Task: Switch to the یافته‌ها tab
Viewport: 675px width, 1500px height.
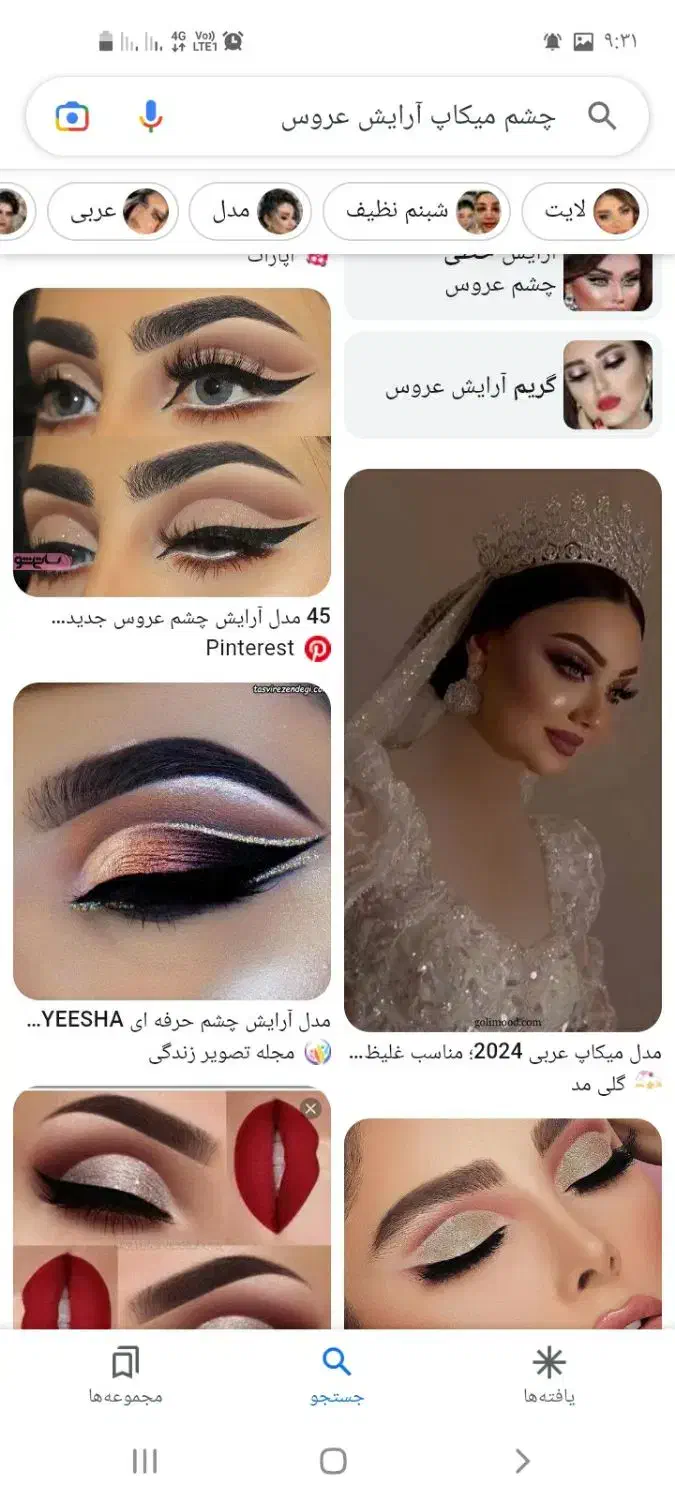Action: click(x=549, y=1375)
